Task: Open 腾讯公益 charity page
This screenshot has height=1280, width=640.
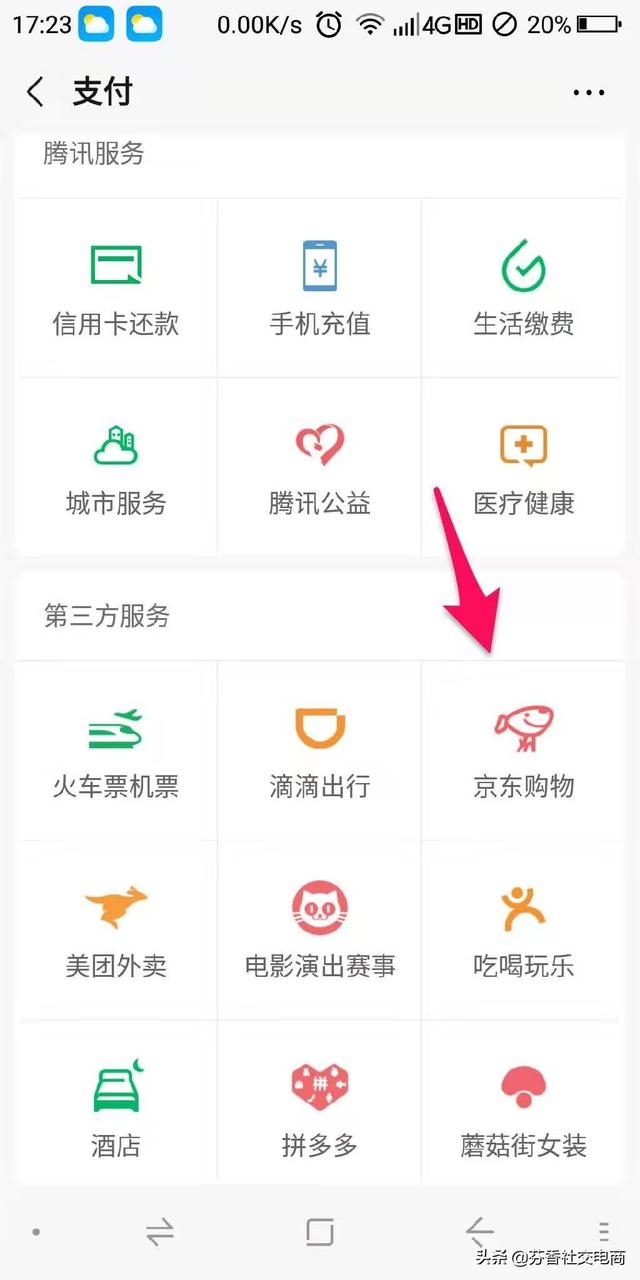Action: pos(319,467)
